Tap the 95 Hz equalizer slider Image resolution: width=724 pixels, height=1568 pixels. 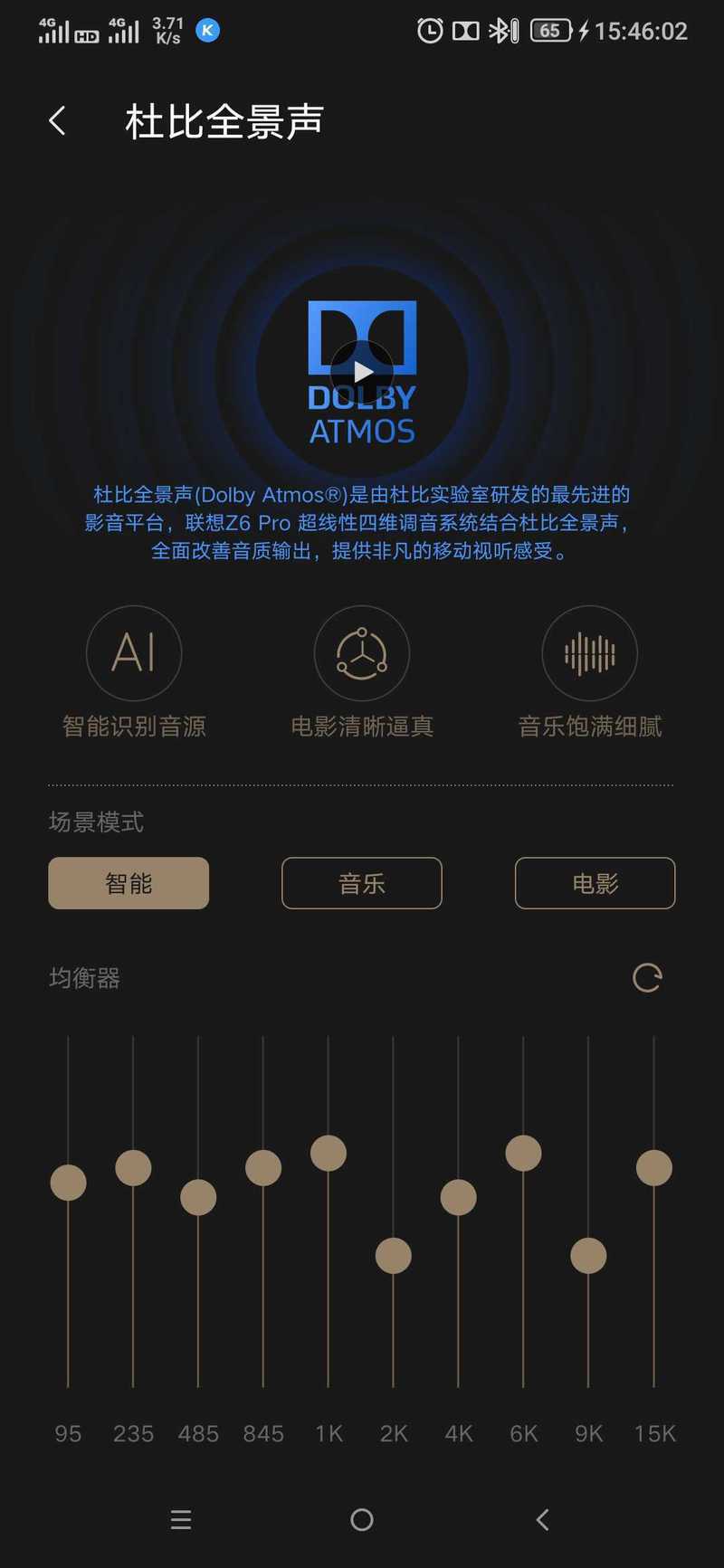pyautogui.click(x=68, y=1183)
